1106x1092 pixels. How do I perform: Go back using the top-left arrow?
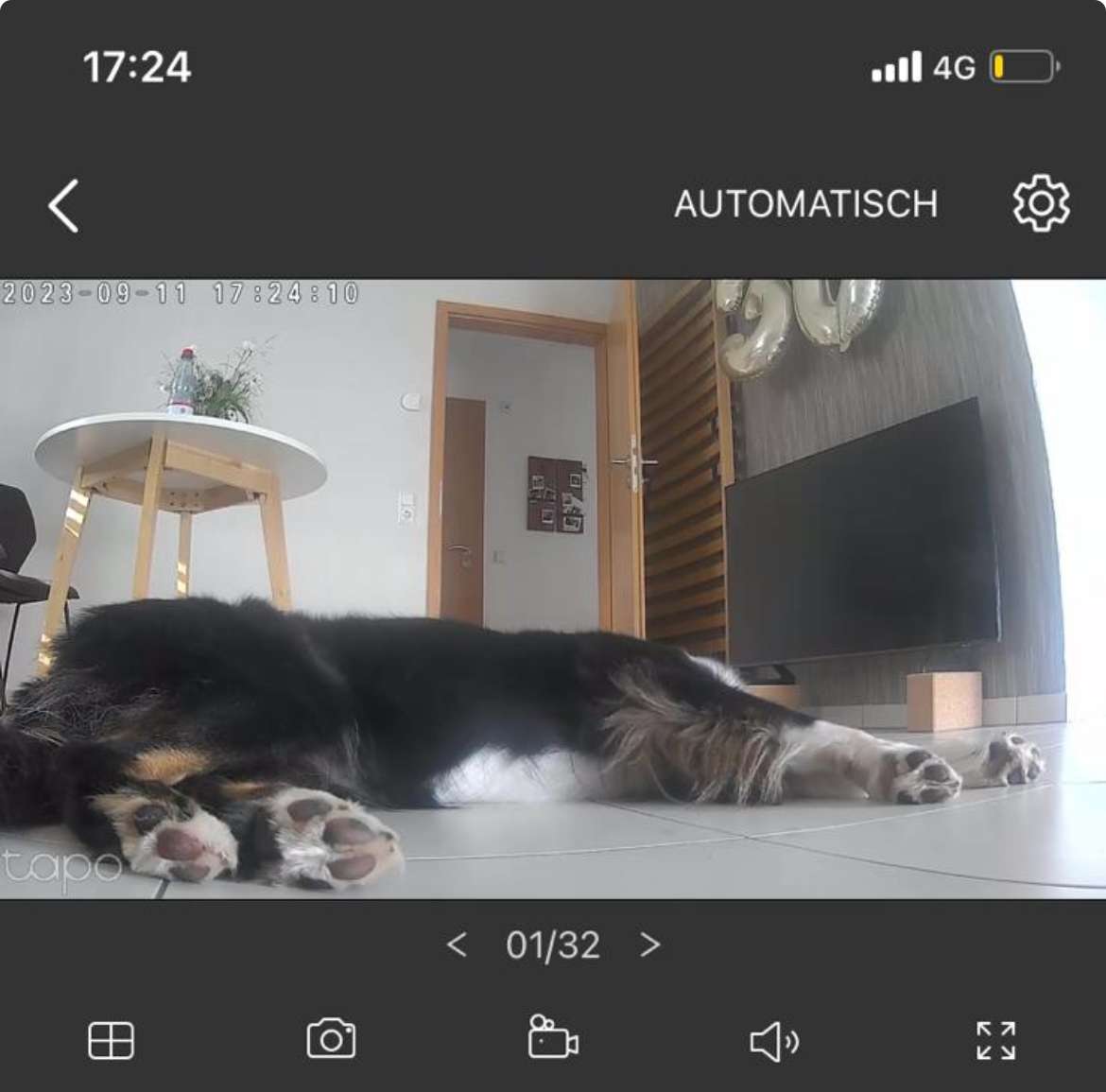click(63, 206)
